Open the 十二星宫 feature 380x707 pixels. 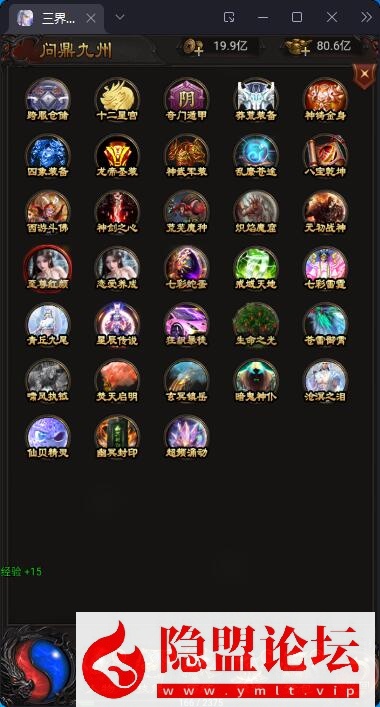[117, 100]
